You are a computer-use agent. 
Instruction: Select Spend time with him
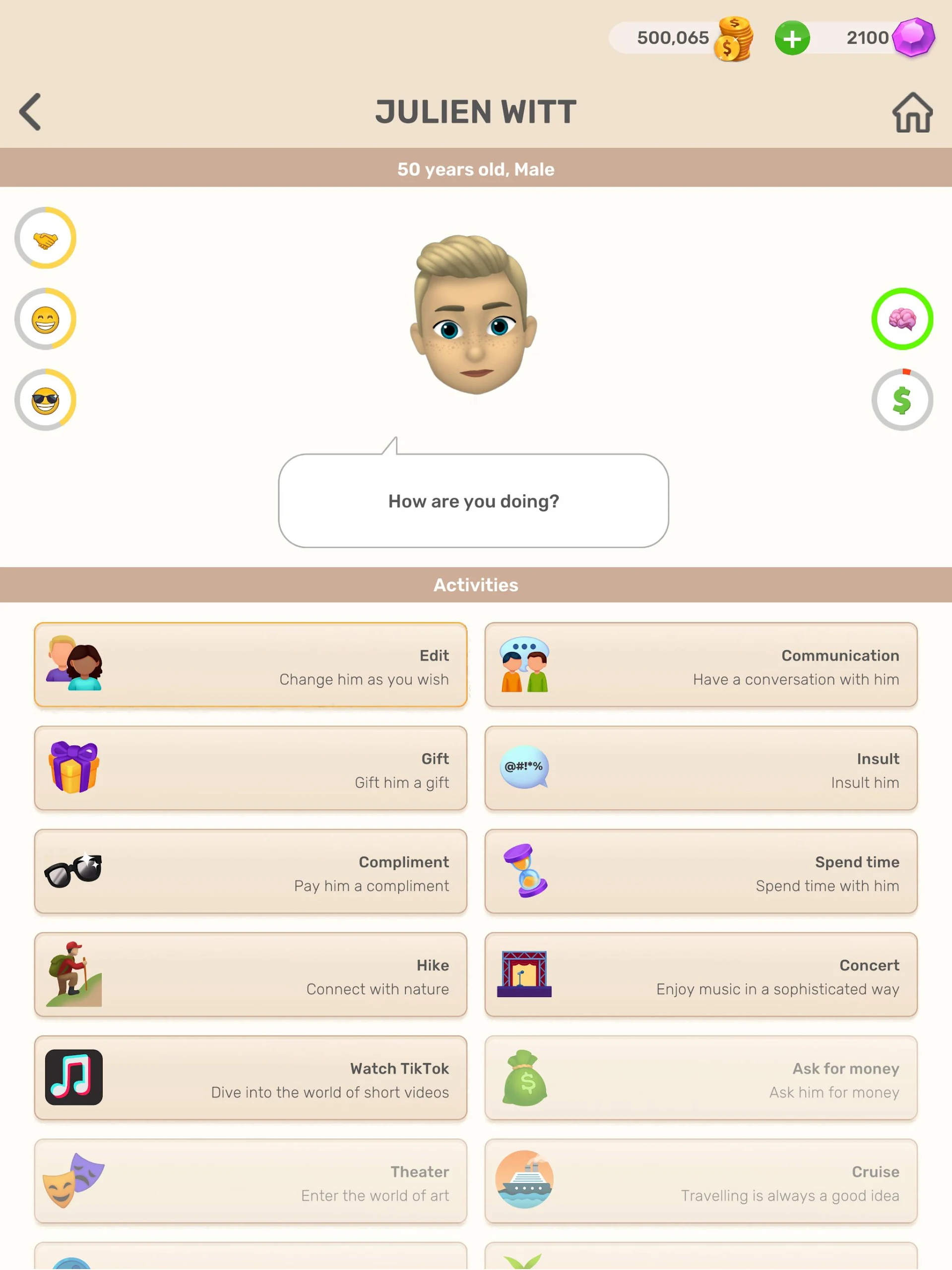(x=700, y=872)
